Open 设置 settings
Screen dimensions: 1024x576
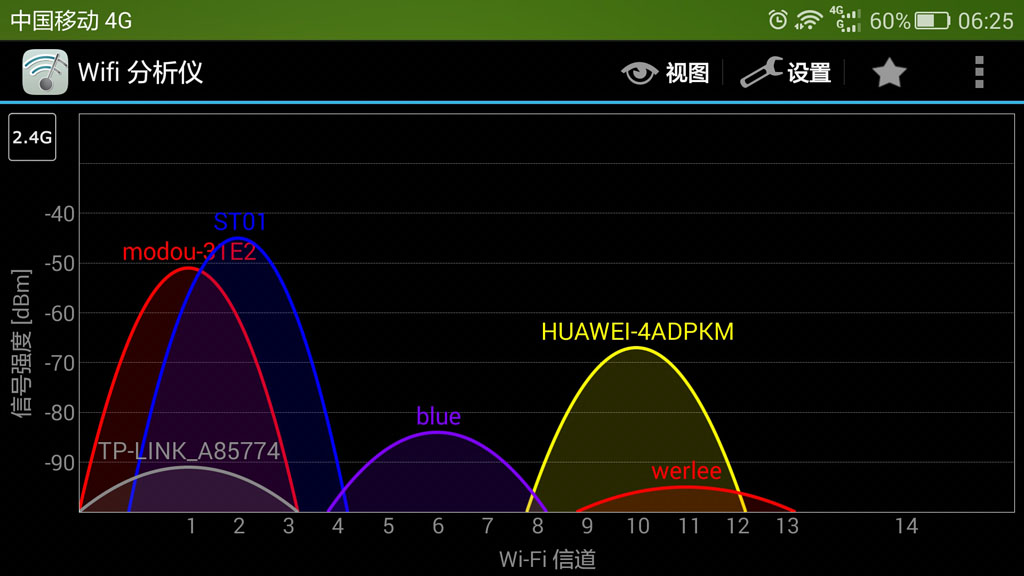[x=786, y=73]
